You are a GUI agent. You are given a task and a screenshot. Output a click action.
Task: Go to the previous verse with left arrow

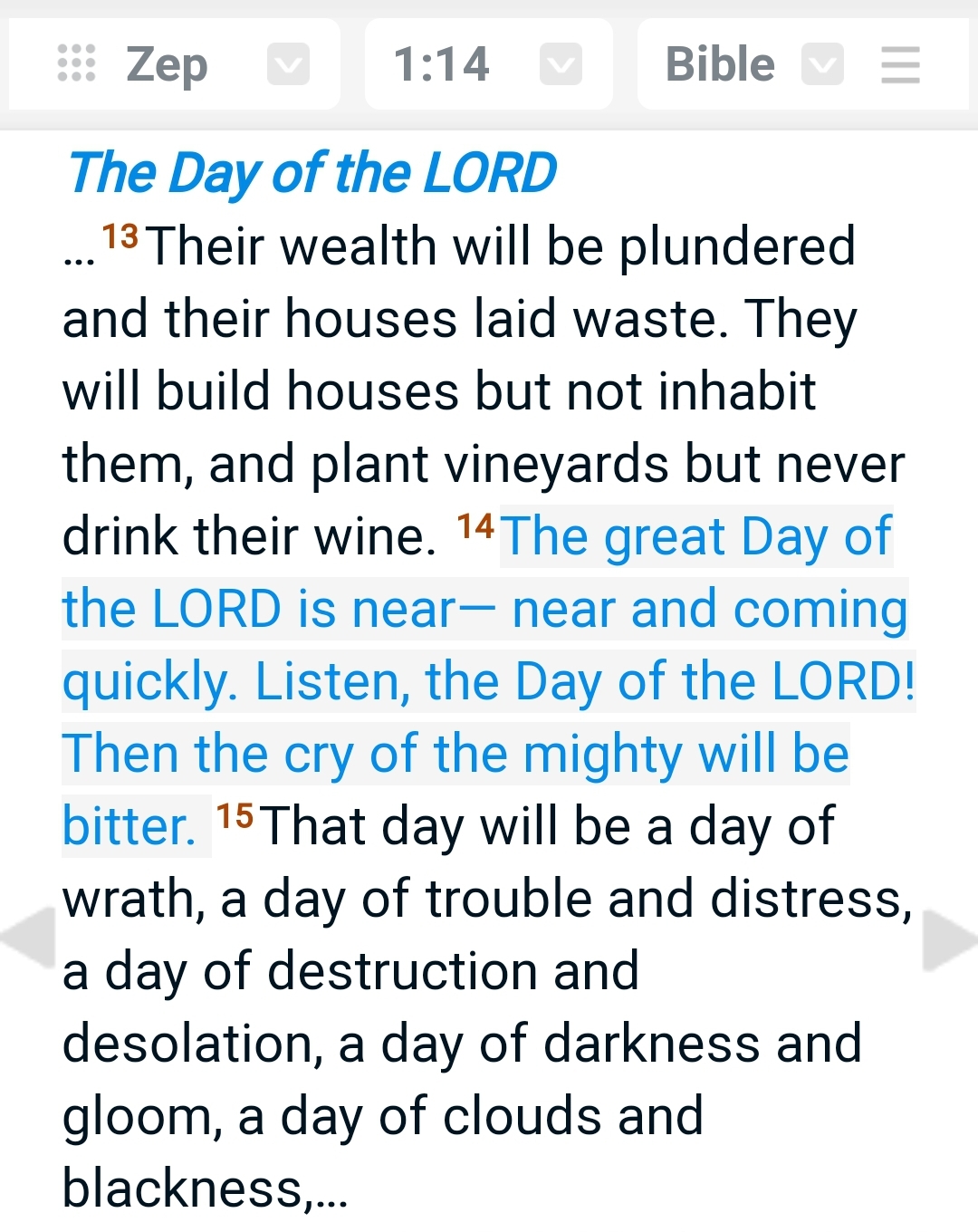(29, 938)
